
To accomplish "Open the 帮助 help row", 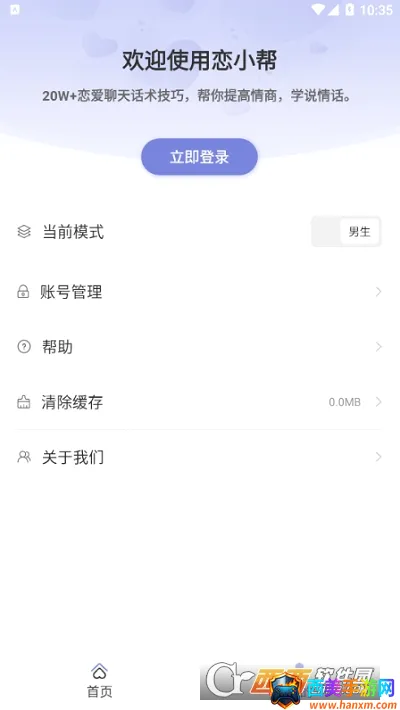I will (x=199, y=347).
